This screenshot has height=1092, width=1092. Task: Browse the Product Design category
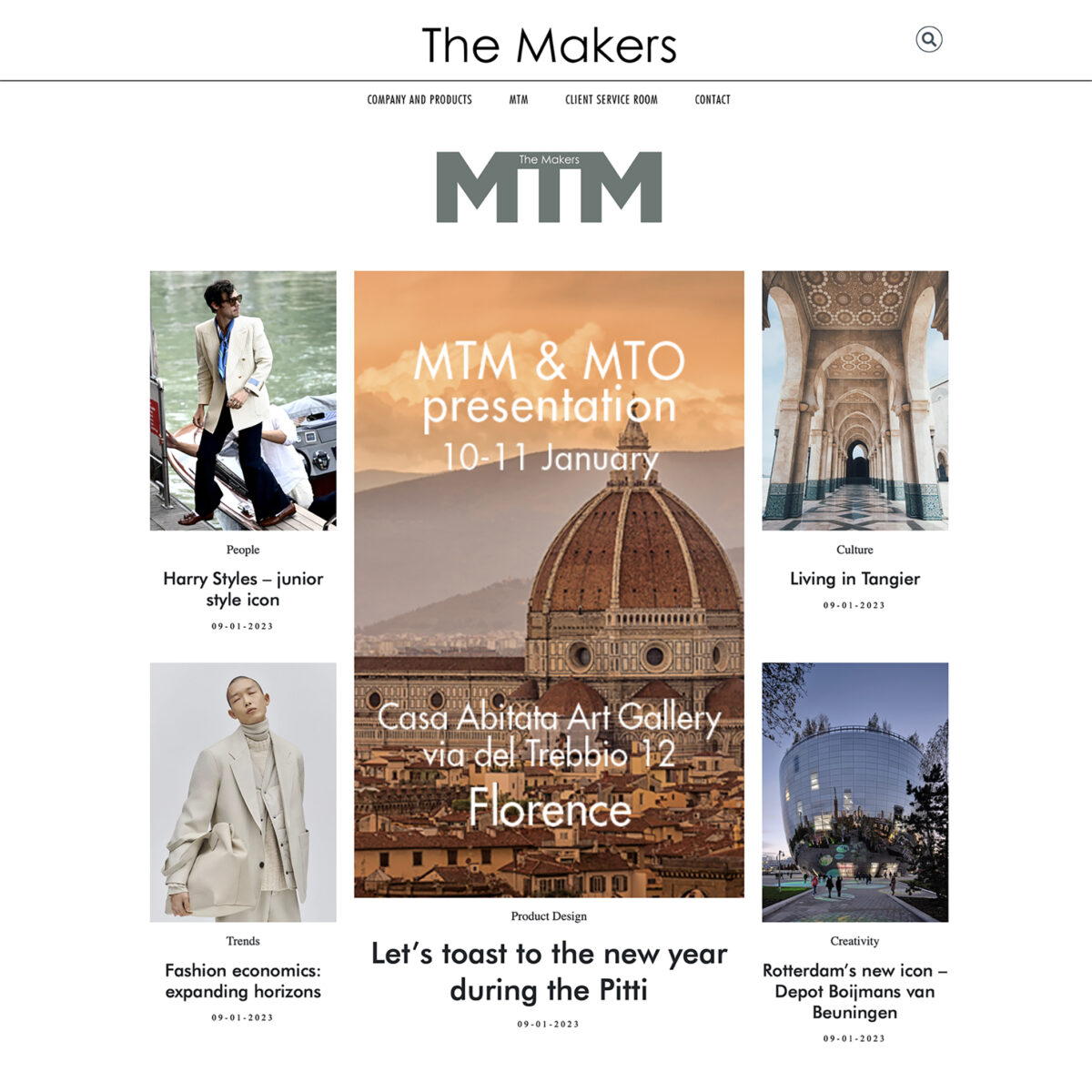(549, 916)
